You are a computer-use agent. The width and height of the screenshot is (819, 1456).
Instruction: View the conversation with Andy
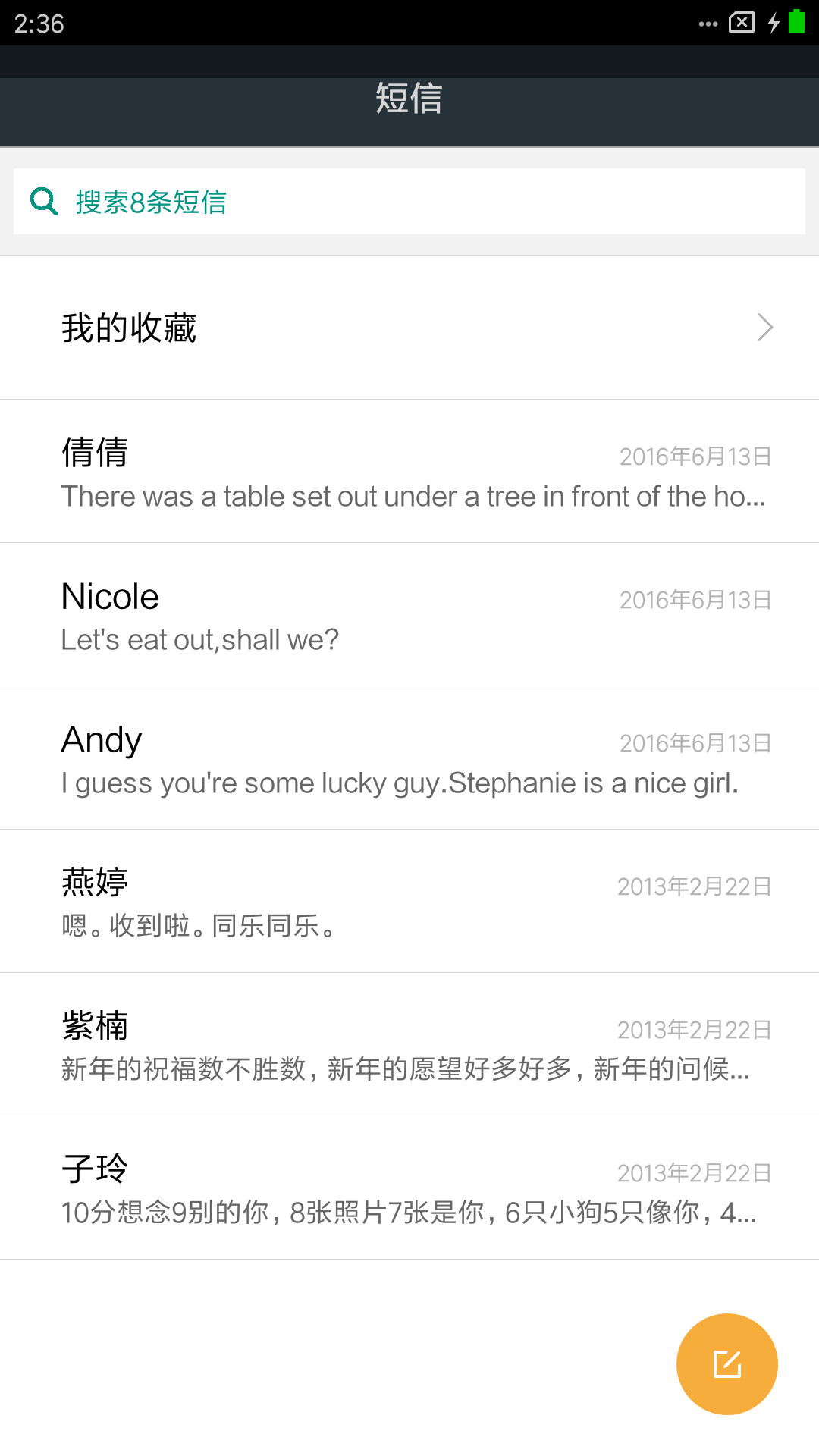click(x=409, y=758)
